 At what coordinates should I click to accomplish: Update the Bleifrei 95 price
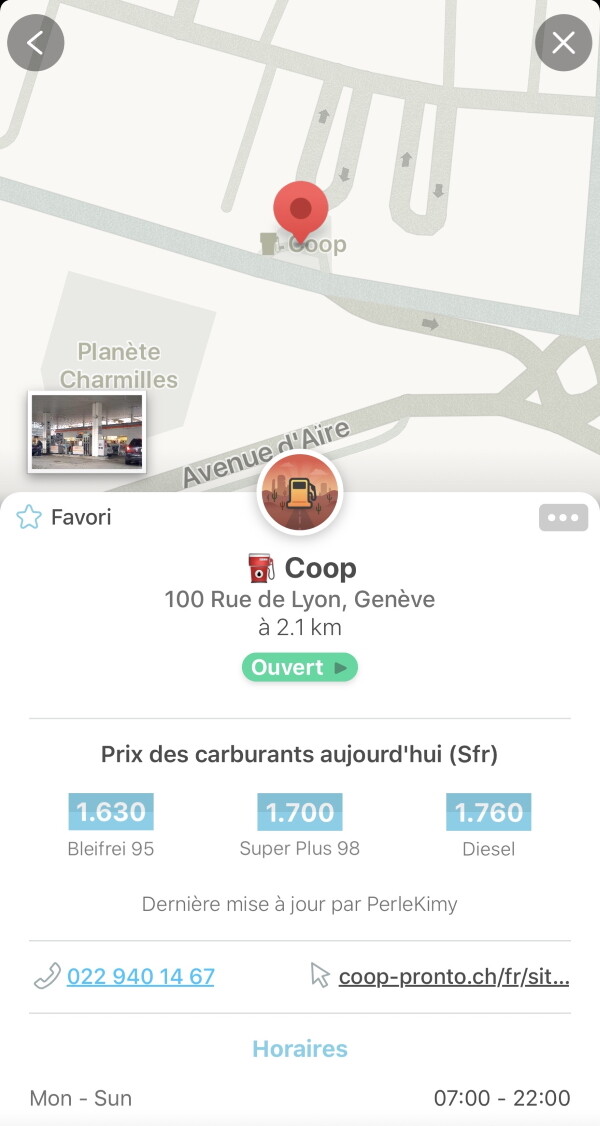[x=111, y=812]
